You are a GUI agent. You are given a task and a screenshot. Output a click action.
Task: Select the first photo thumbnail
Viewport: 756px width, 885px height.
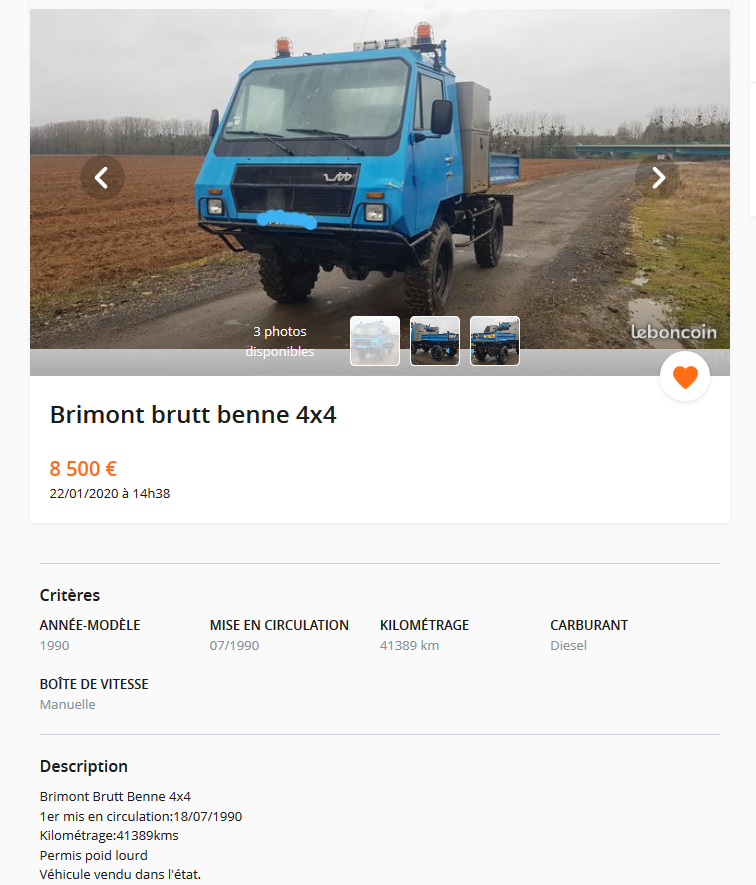click(375, 341)
